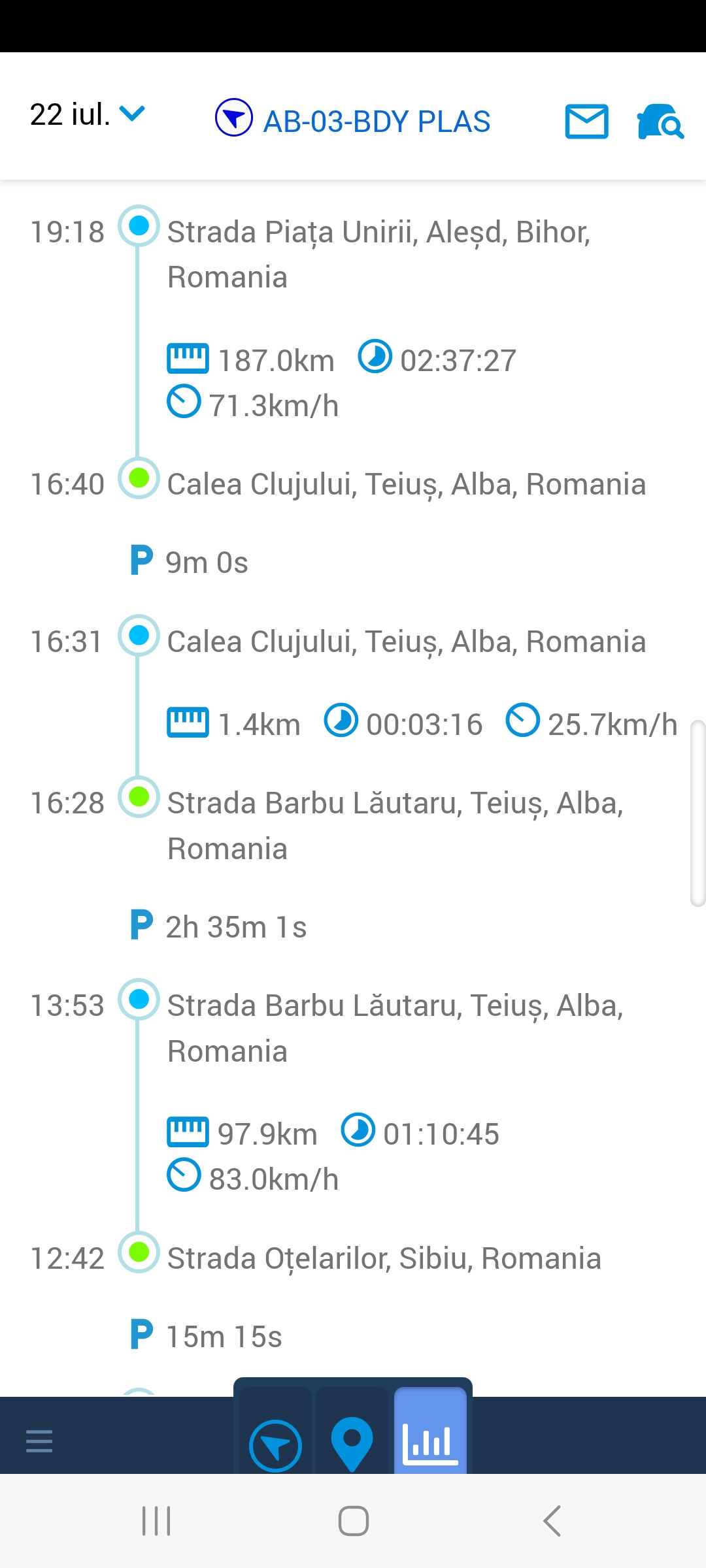Switch to the map pin tab
Image resolution: width=706 pixels, height=1568 pixels.
tap(352, 1443)
